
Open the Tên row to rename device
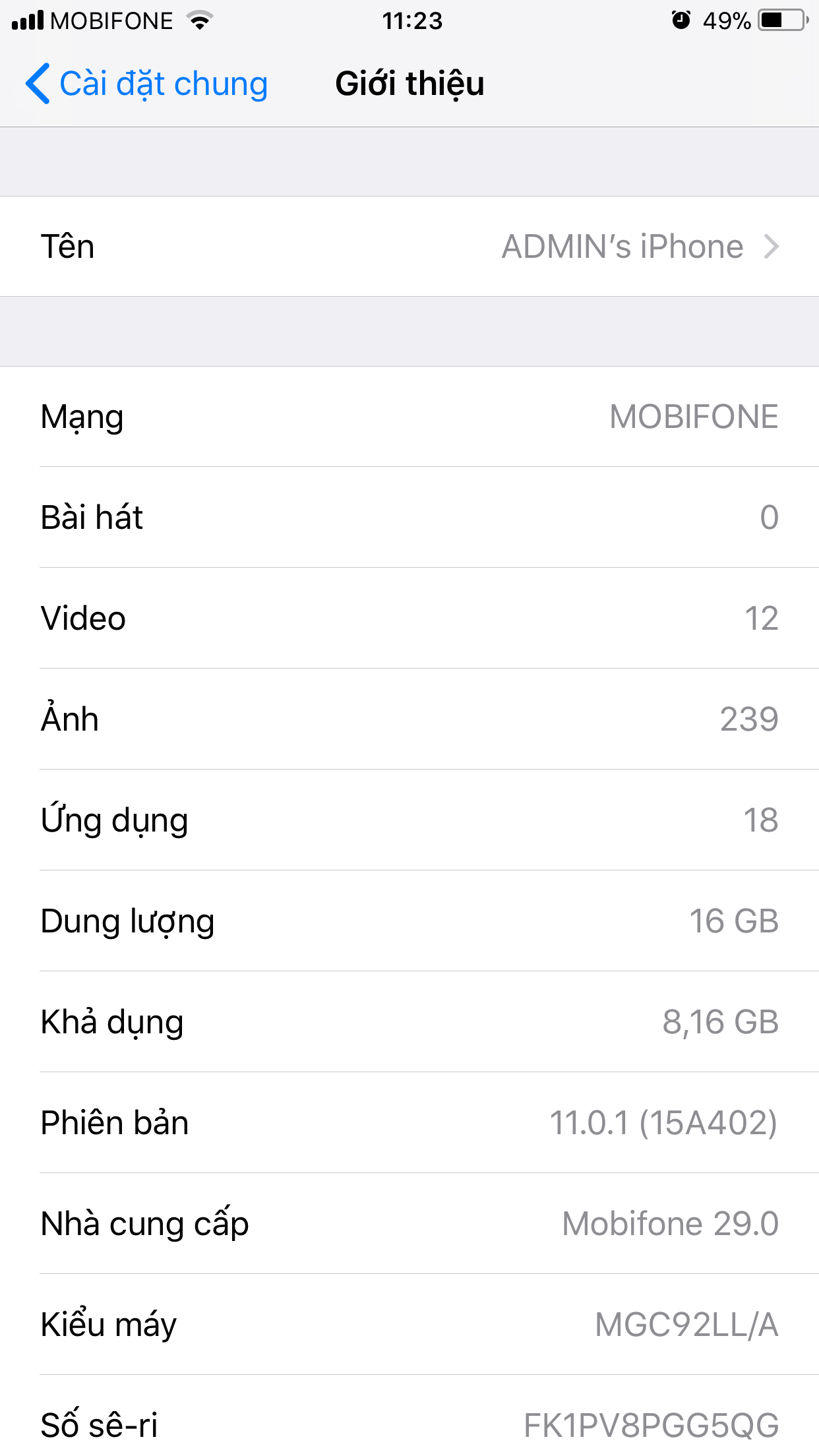409,247
